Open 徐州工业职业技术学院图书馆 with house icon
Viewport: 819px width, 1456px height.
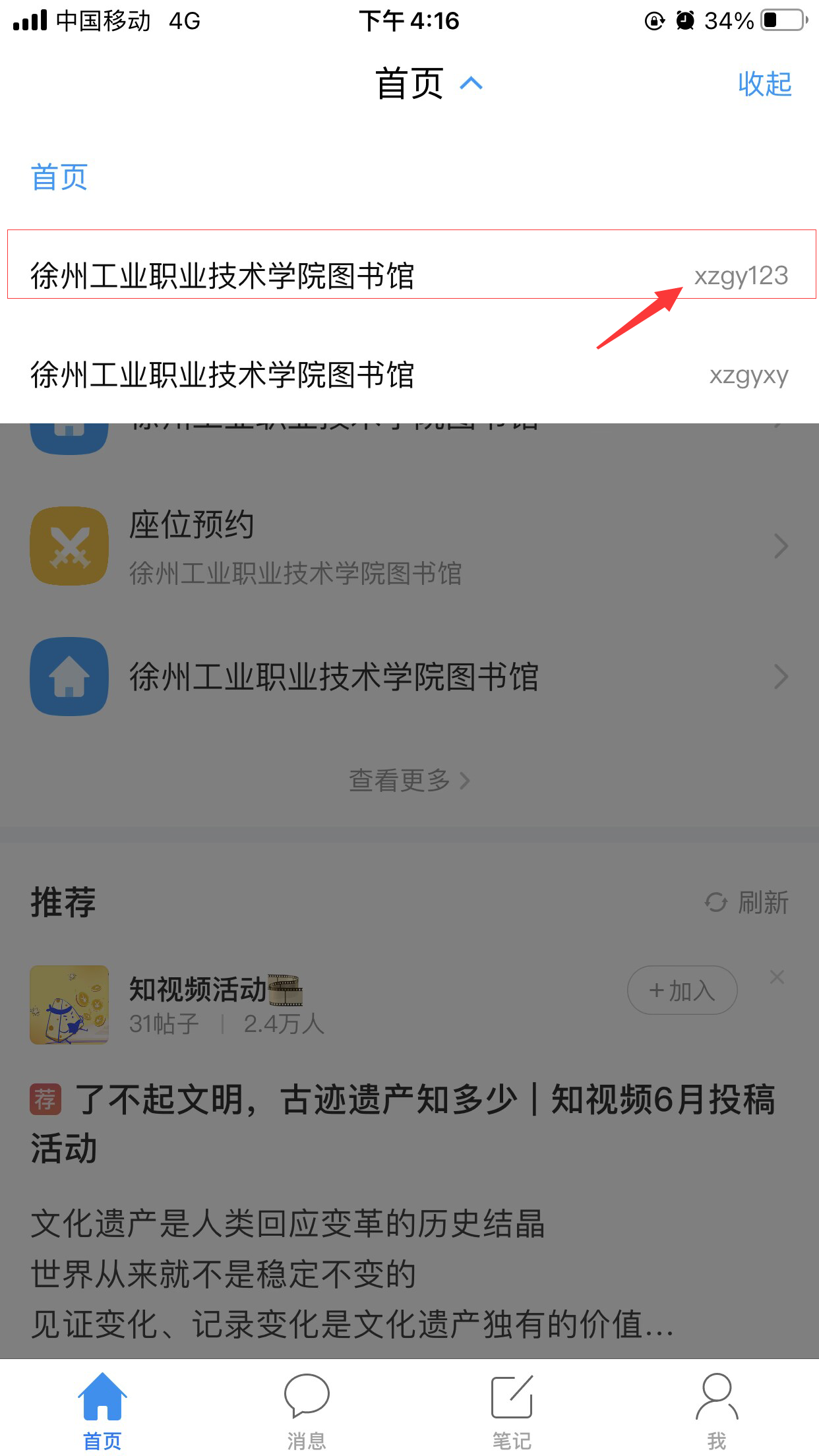(409, 677)
